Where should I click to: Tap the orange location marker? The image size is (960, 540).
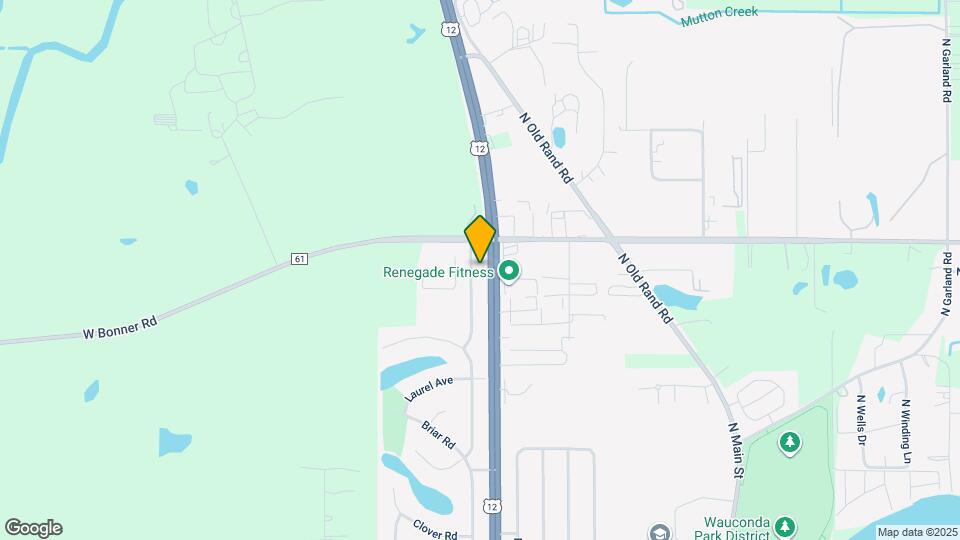480,239
